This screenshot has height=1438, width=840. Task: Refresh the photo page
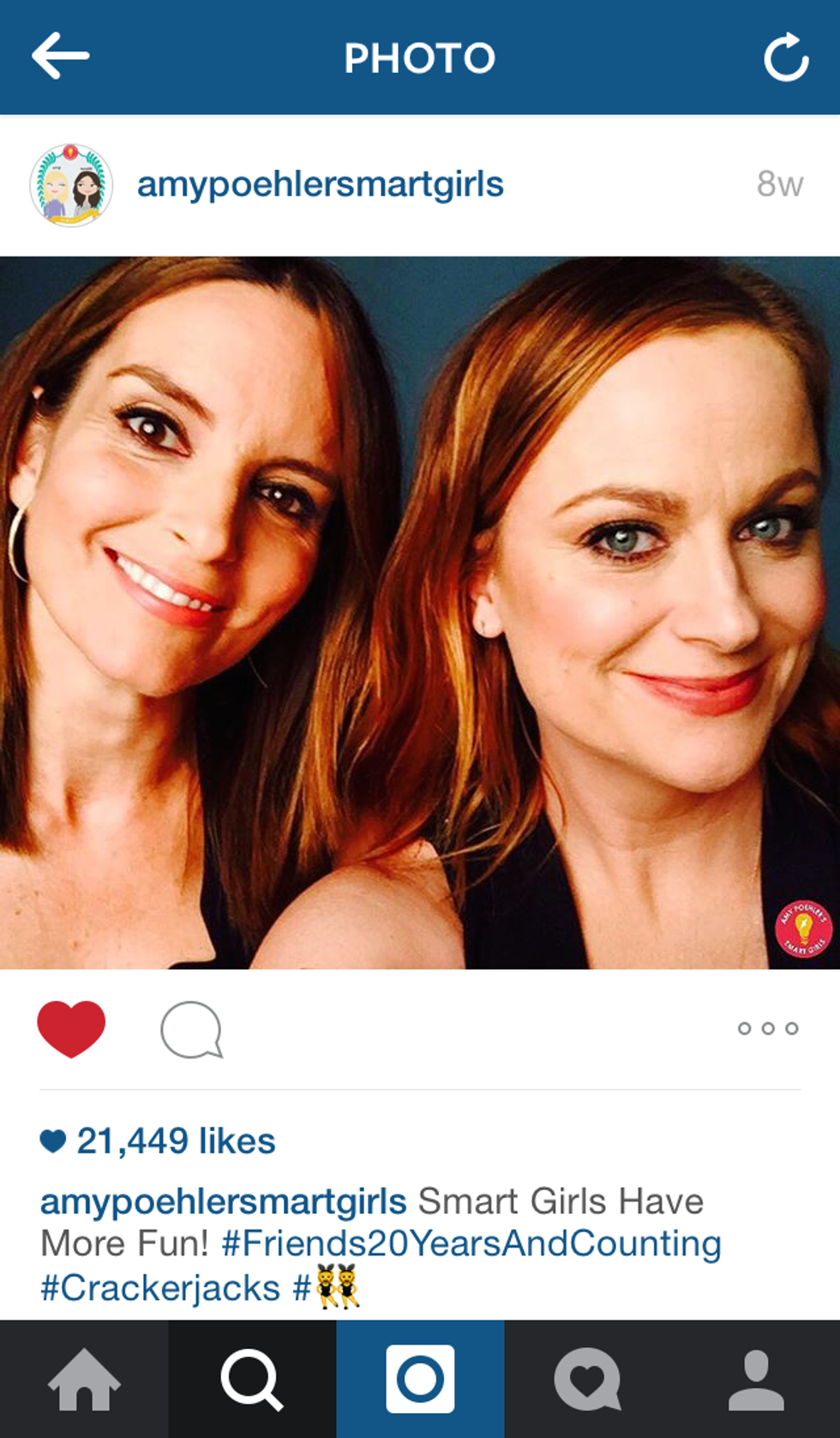coord(786,57)
